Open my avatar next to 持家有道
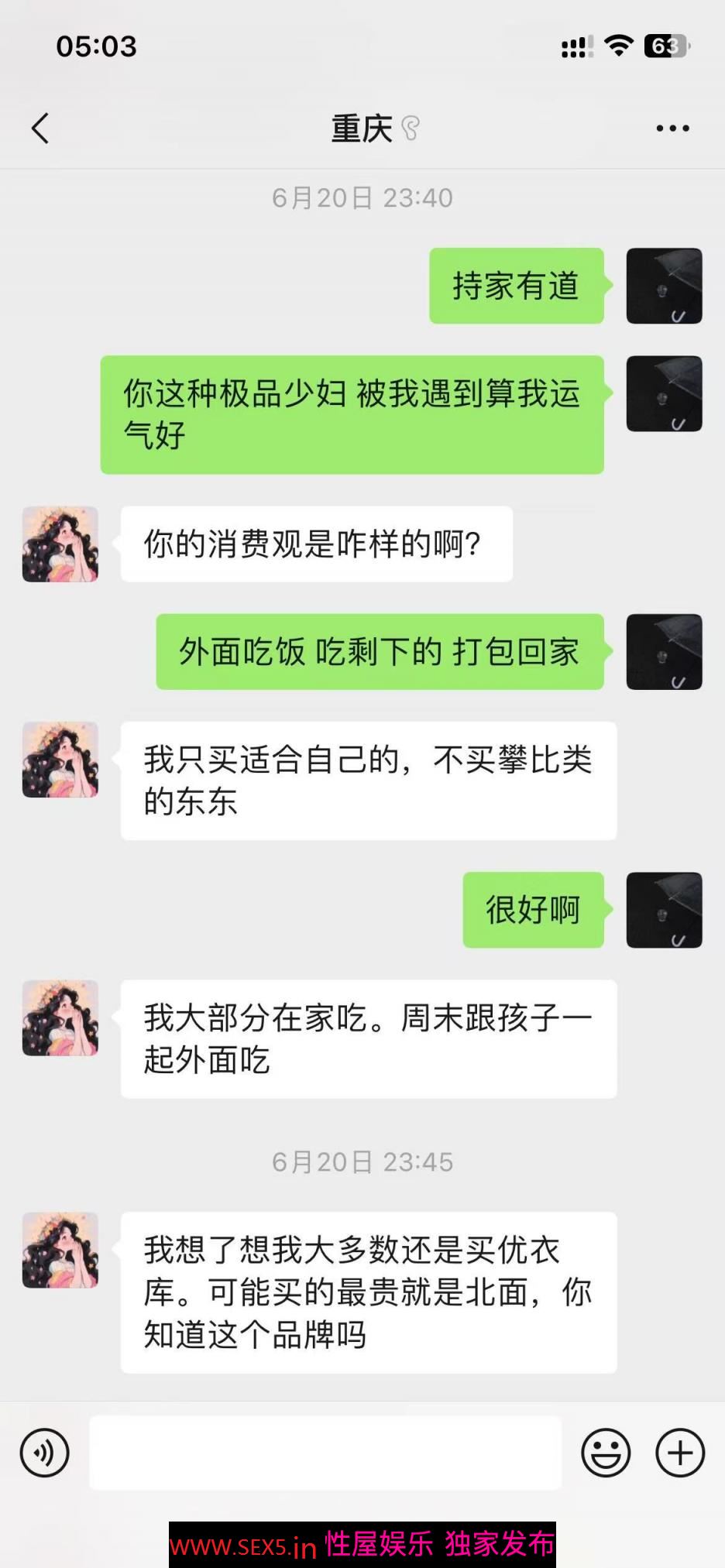The height and width of the screenshot is (1568, 725). point(664,286)
